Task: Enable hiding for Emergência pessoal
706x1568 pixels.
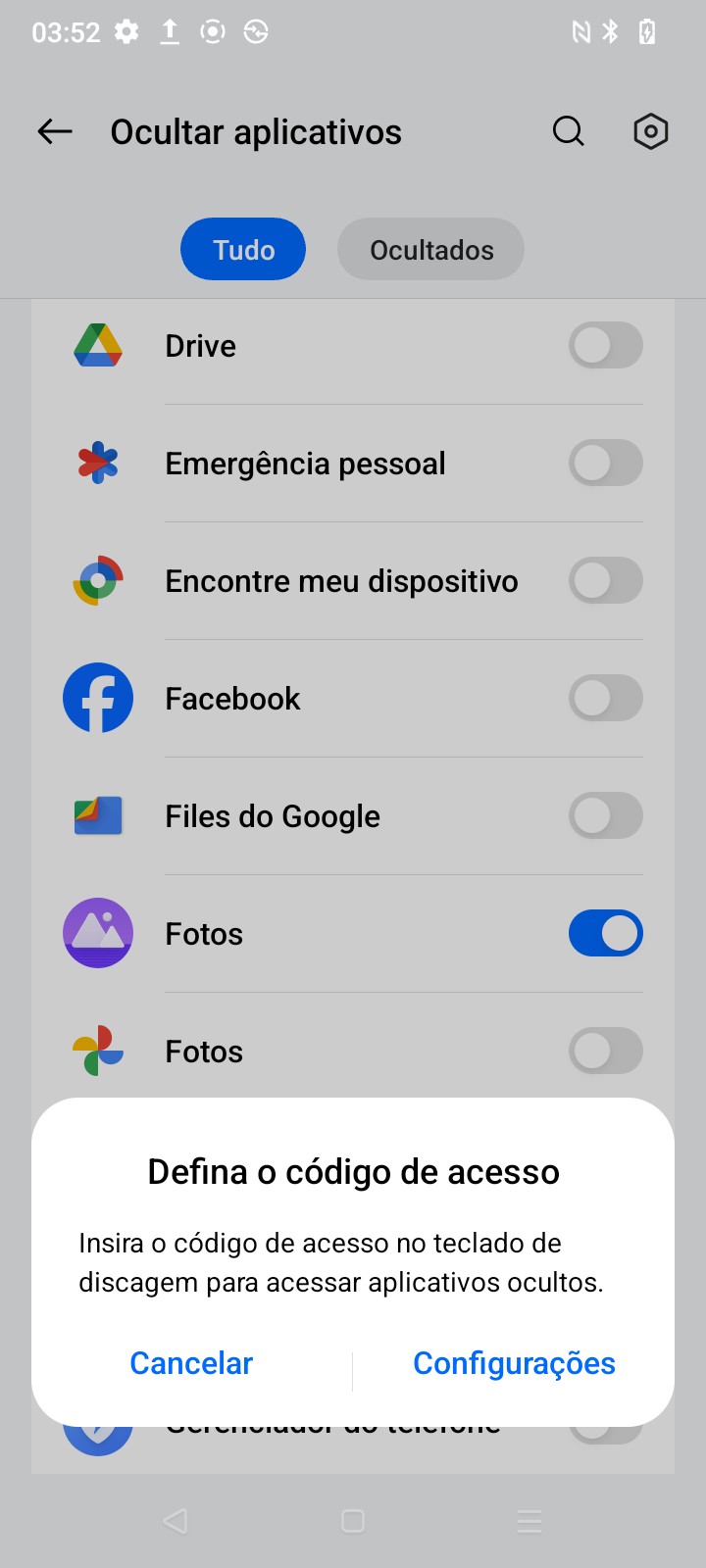Action: [605, 464]
